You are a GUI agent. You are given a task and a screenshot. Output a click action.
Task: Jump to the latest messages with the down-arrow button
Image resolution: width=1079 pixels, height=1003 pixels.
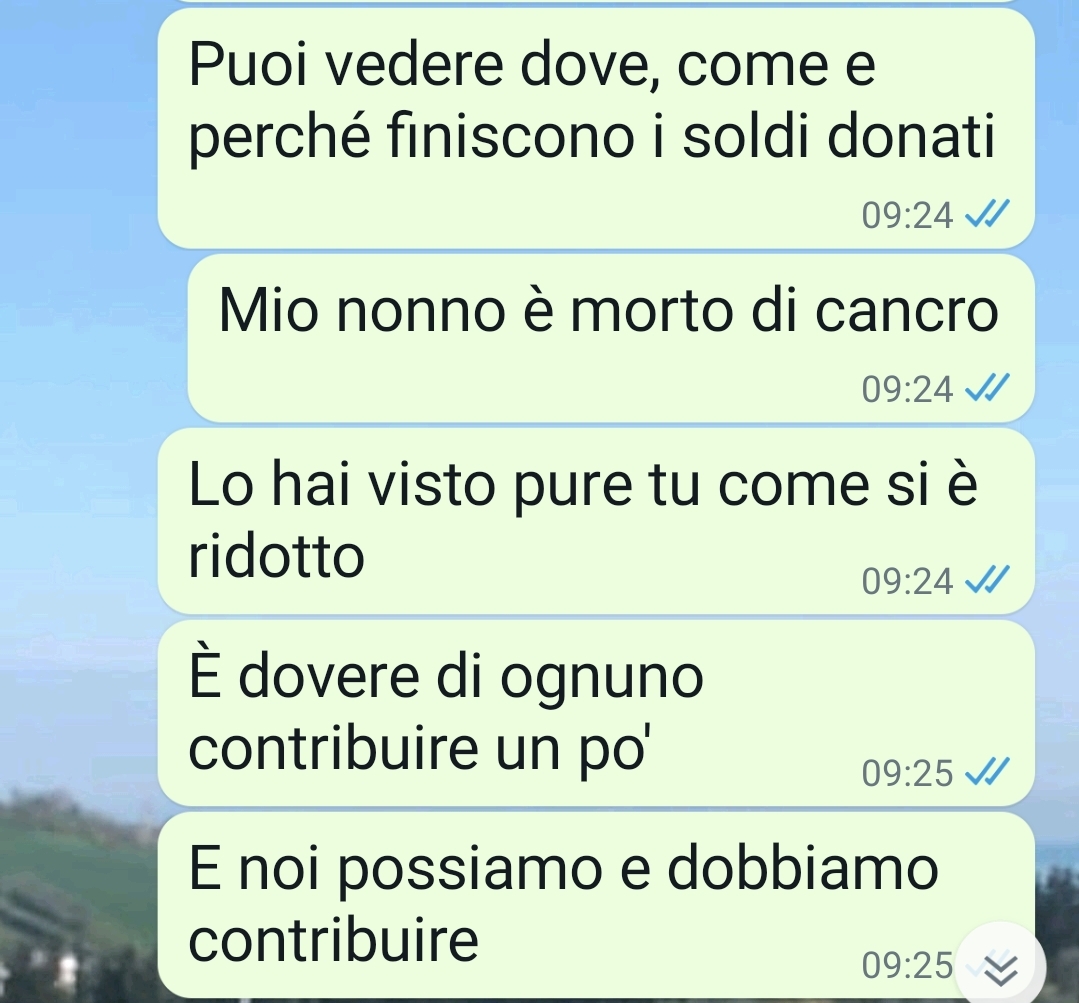click(1003, 968)
